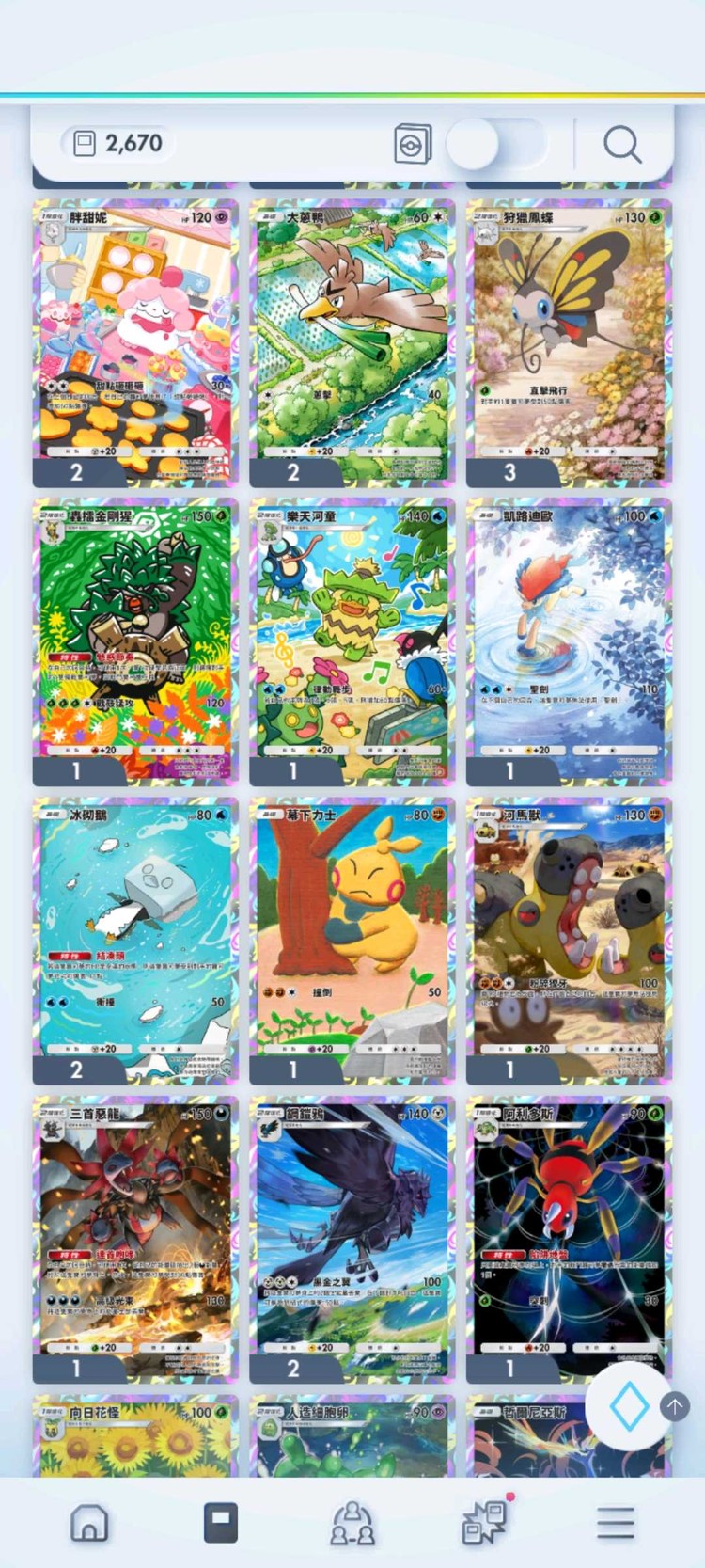Tap the scroll-to-top arrow button
Viewport: 705px width, 1568px height.
coord(674,1406)
